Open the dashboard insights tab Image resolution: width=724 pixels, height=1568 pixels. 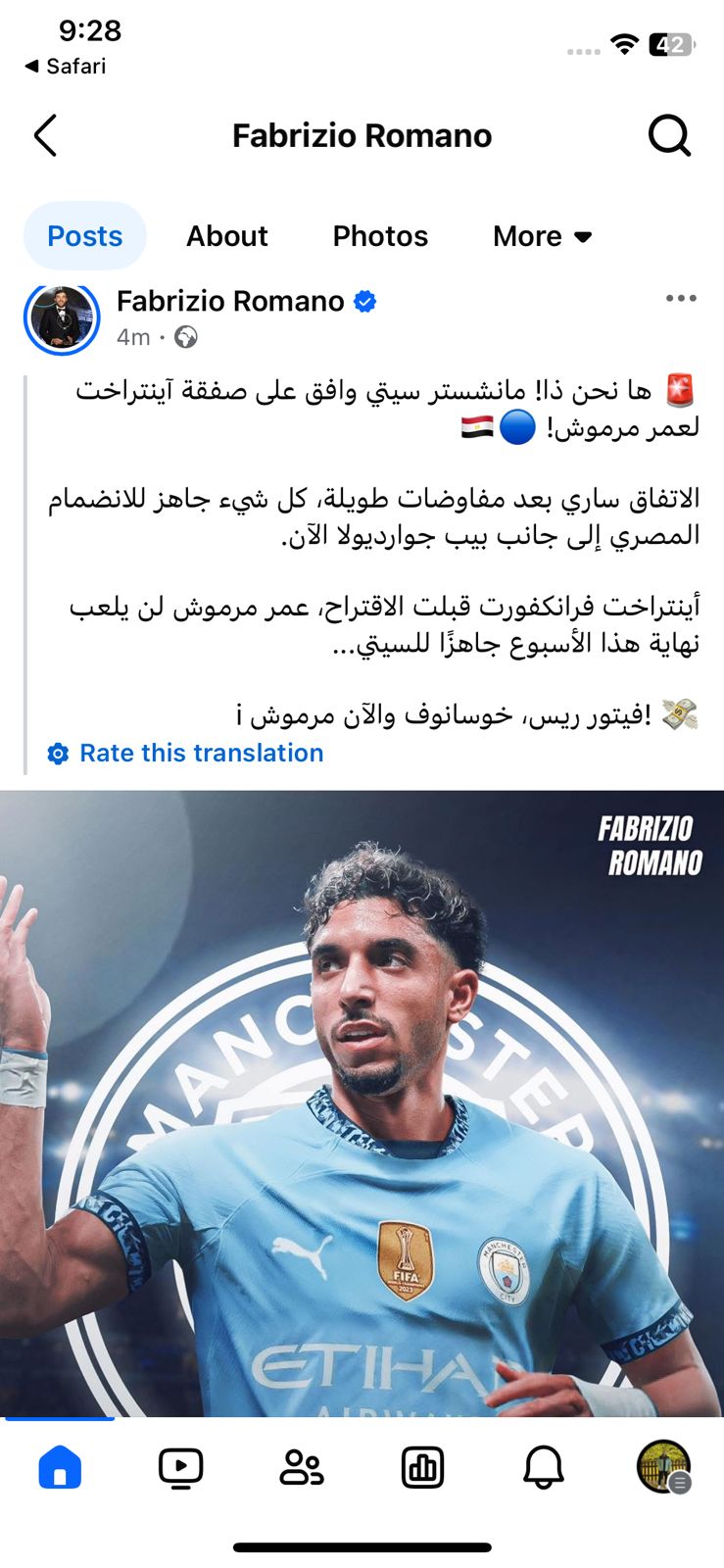coord(422,1467)
